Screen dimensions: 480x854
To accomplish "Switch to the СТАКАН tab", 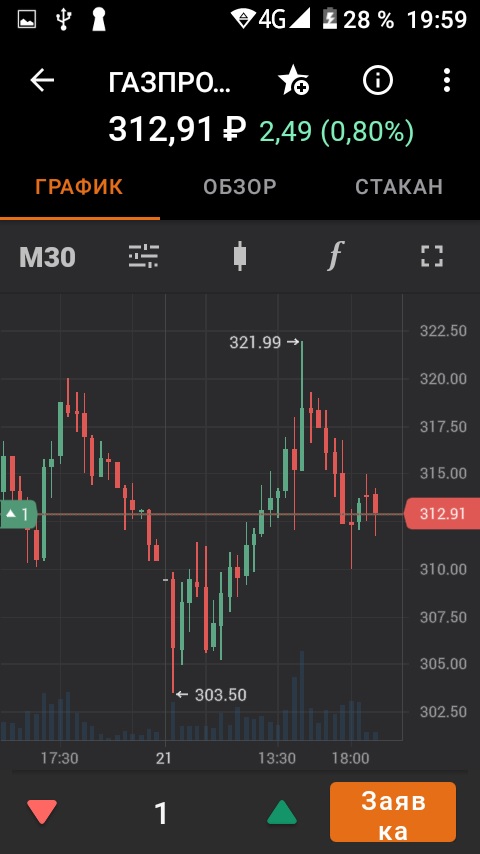I will (399, 187).
